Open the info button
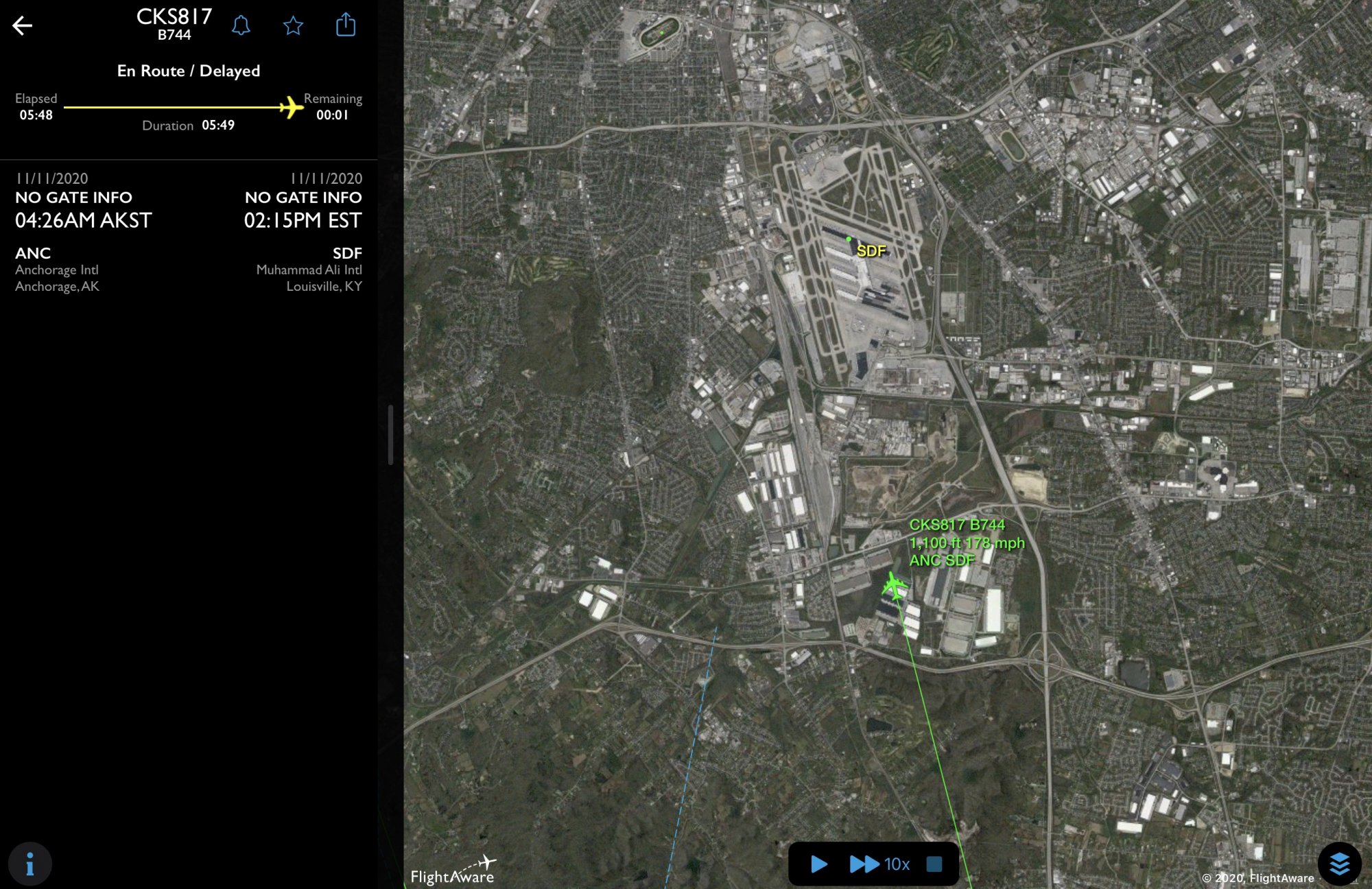The height and width of the screenshot is (889, 1372). pyautogui.click(x=29, y=864)
